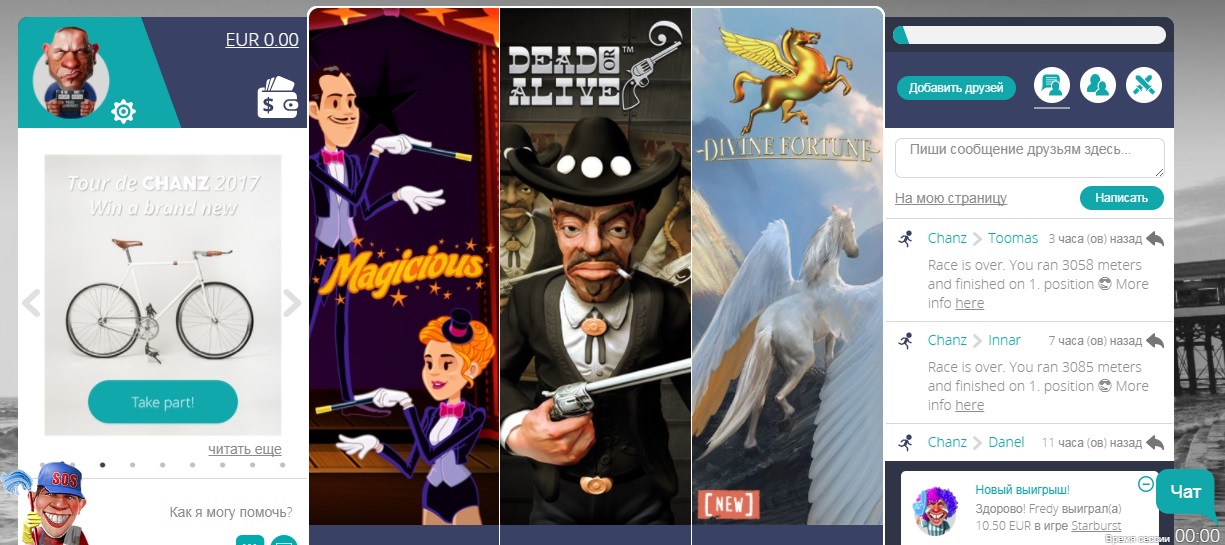The height and width of the screenshot is (545, 1225).
Task: Tap the Добавить друзей button
Action: pyautogui.click(x=956, y=88)
